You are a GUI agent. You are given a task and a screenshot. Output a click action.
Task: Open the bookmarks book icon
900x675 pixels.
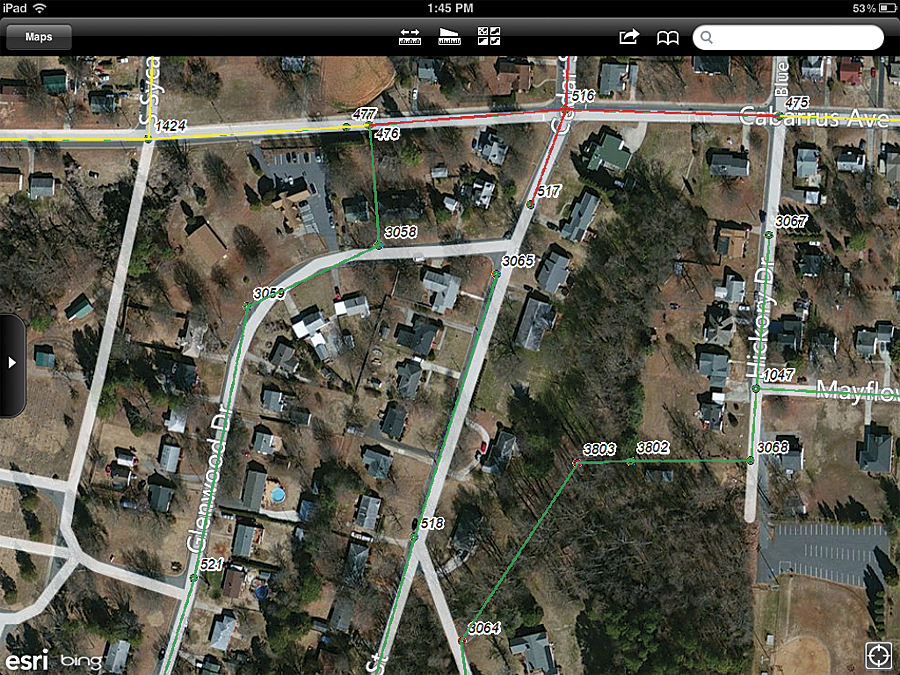667,38
